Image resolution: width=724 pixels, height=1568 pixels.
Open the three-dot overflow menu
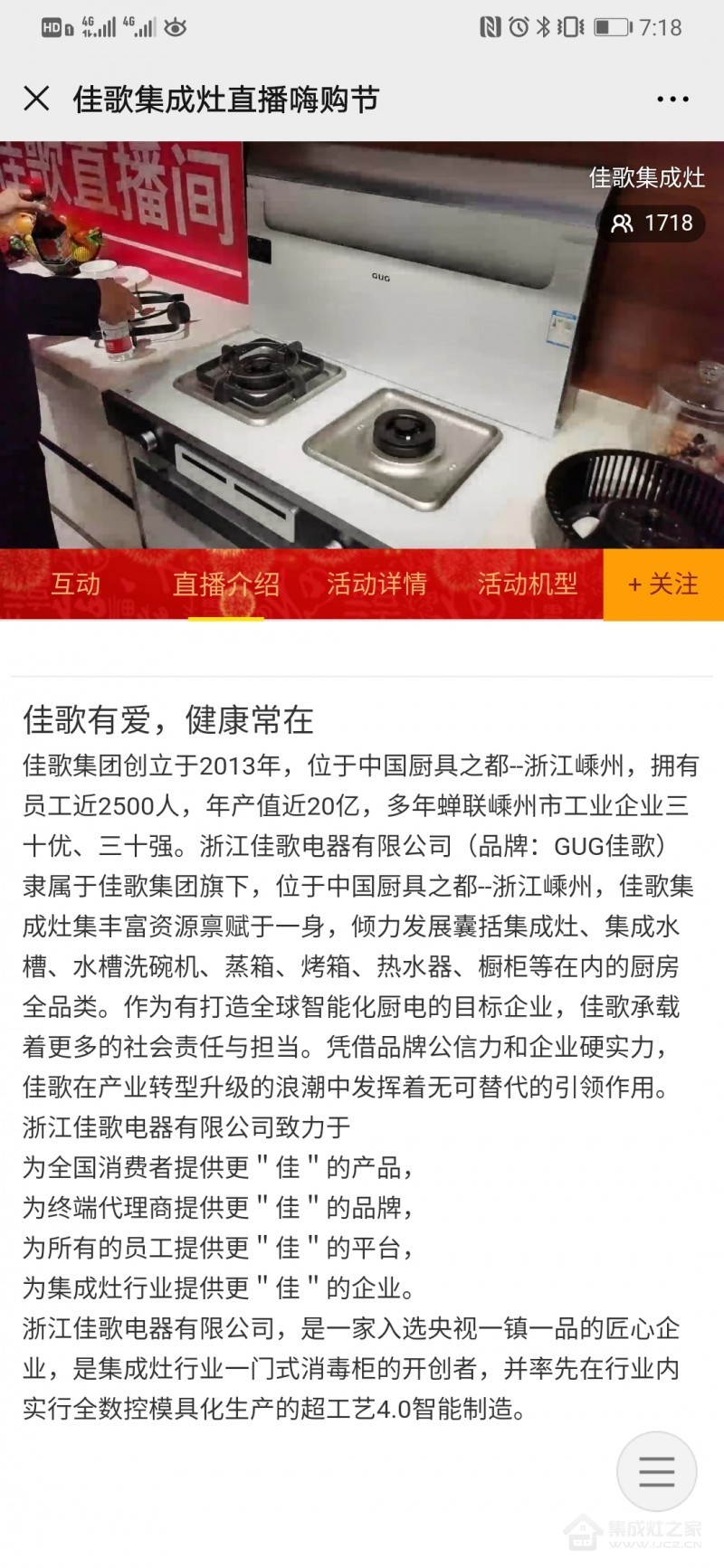[x=672, y=100]
